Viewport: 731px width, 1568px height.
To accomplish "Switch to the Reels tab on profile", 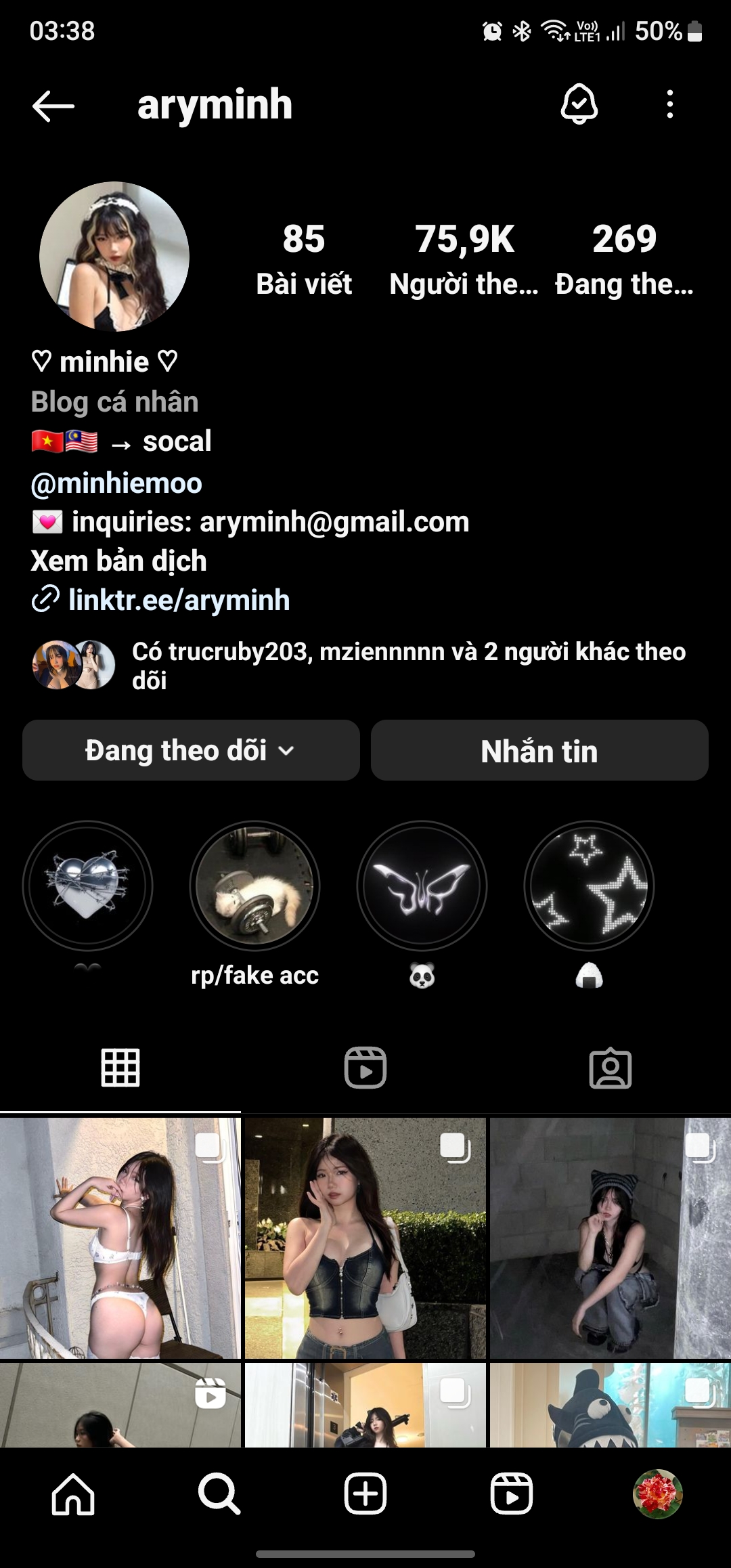I will click(x=365, y=1068).
